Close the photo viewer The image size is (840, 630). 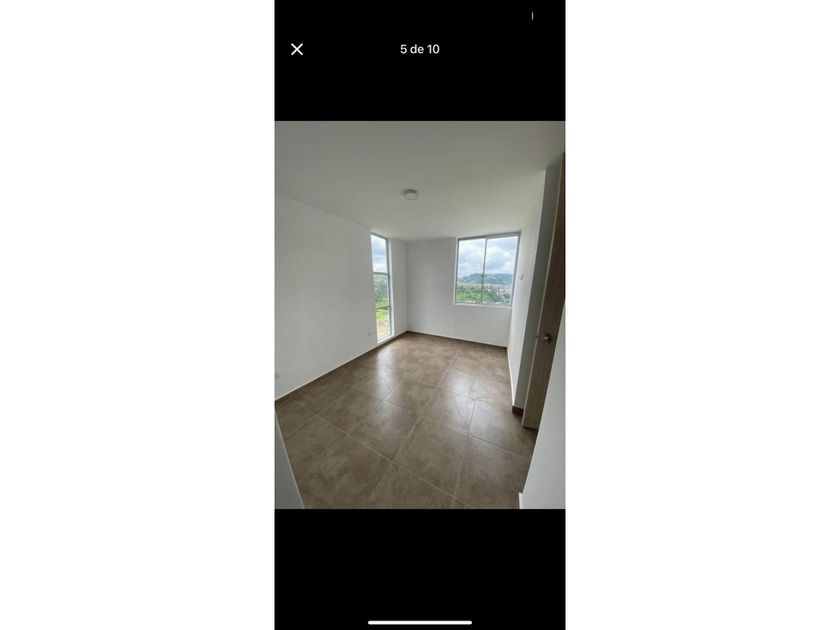(x=297, y=49)
